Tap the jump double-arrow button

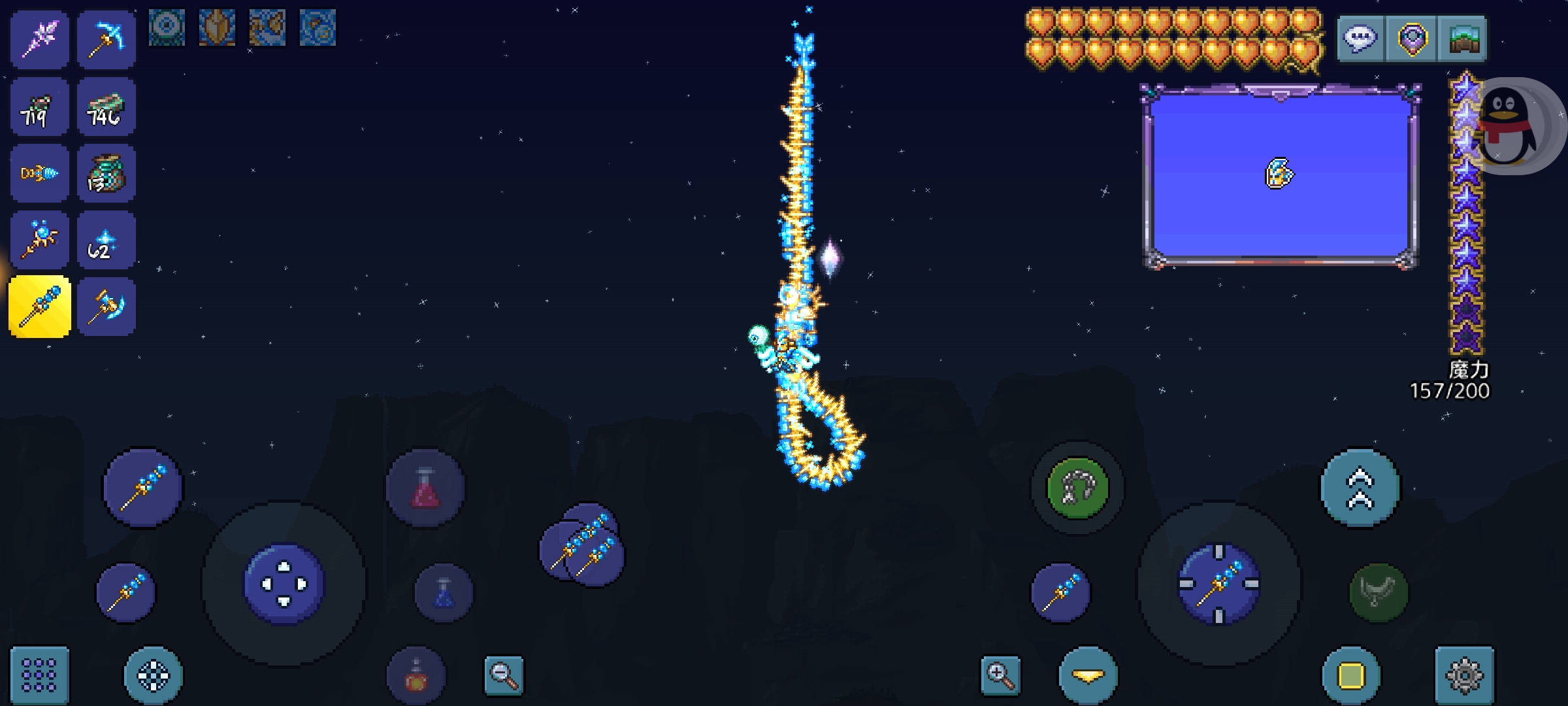coord(1360,488)
